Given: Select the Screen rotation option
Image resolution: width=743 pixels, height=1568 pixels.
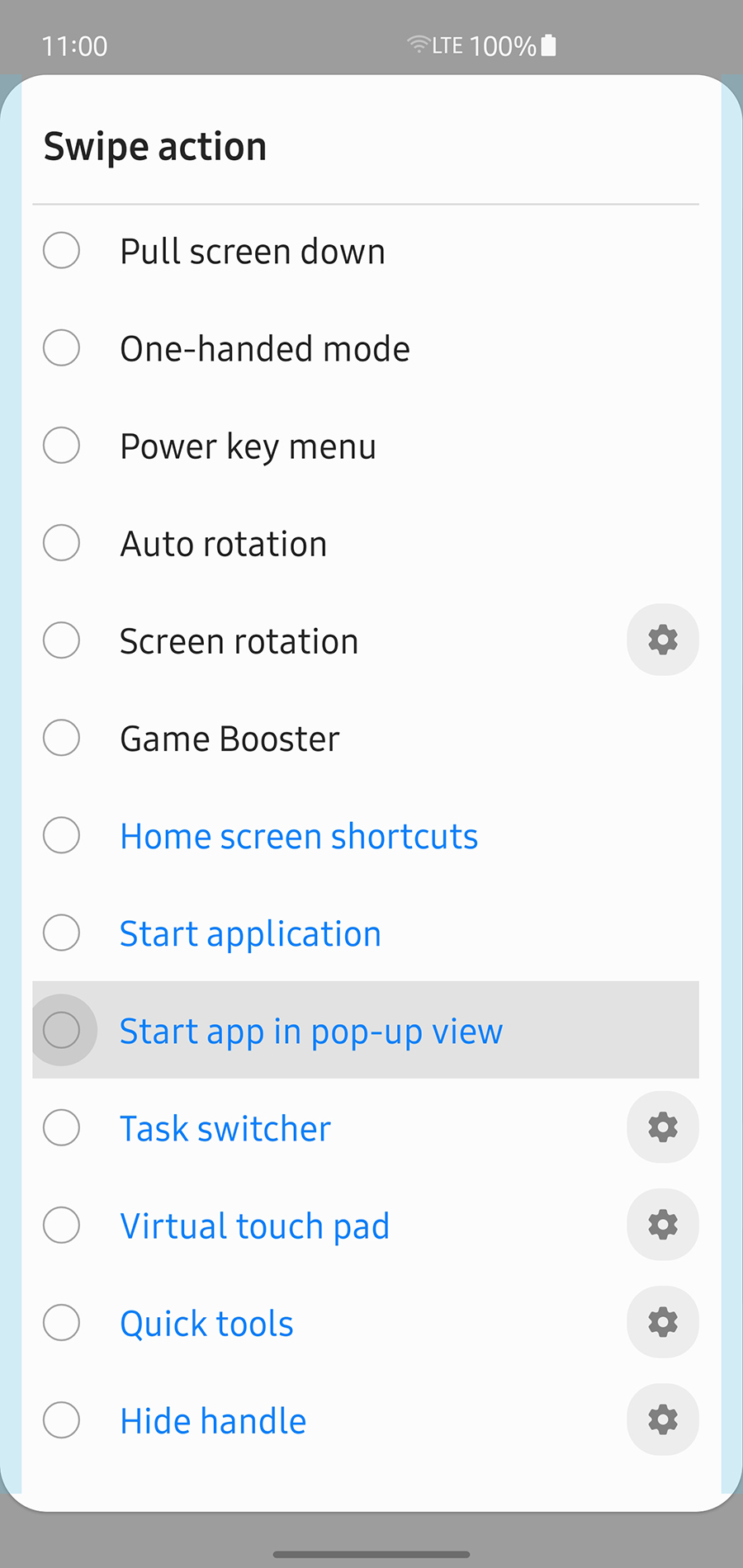Looking at the screenshot, I should point(62,640).
